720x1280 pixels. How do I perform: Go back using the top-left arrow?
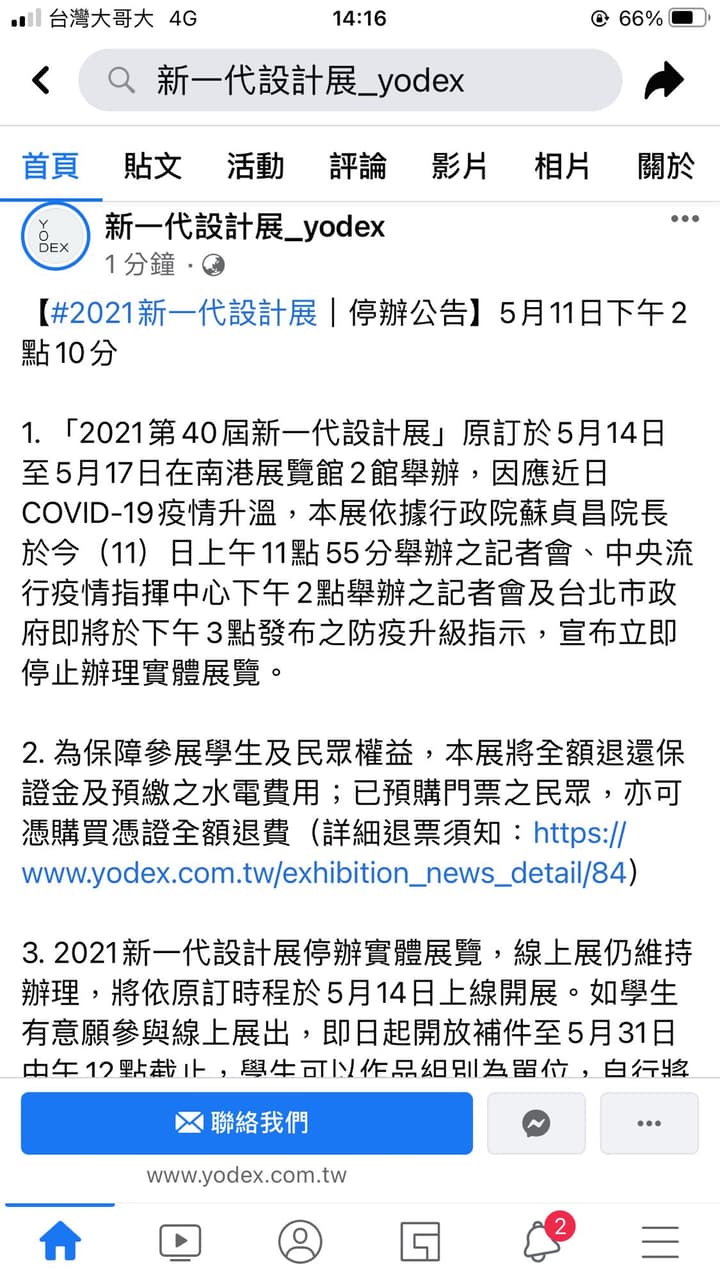pyautogui.click(x=41, y=80)
